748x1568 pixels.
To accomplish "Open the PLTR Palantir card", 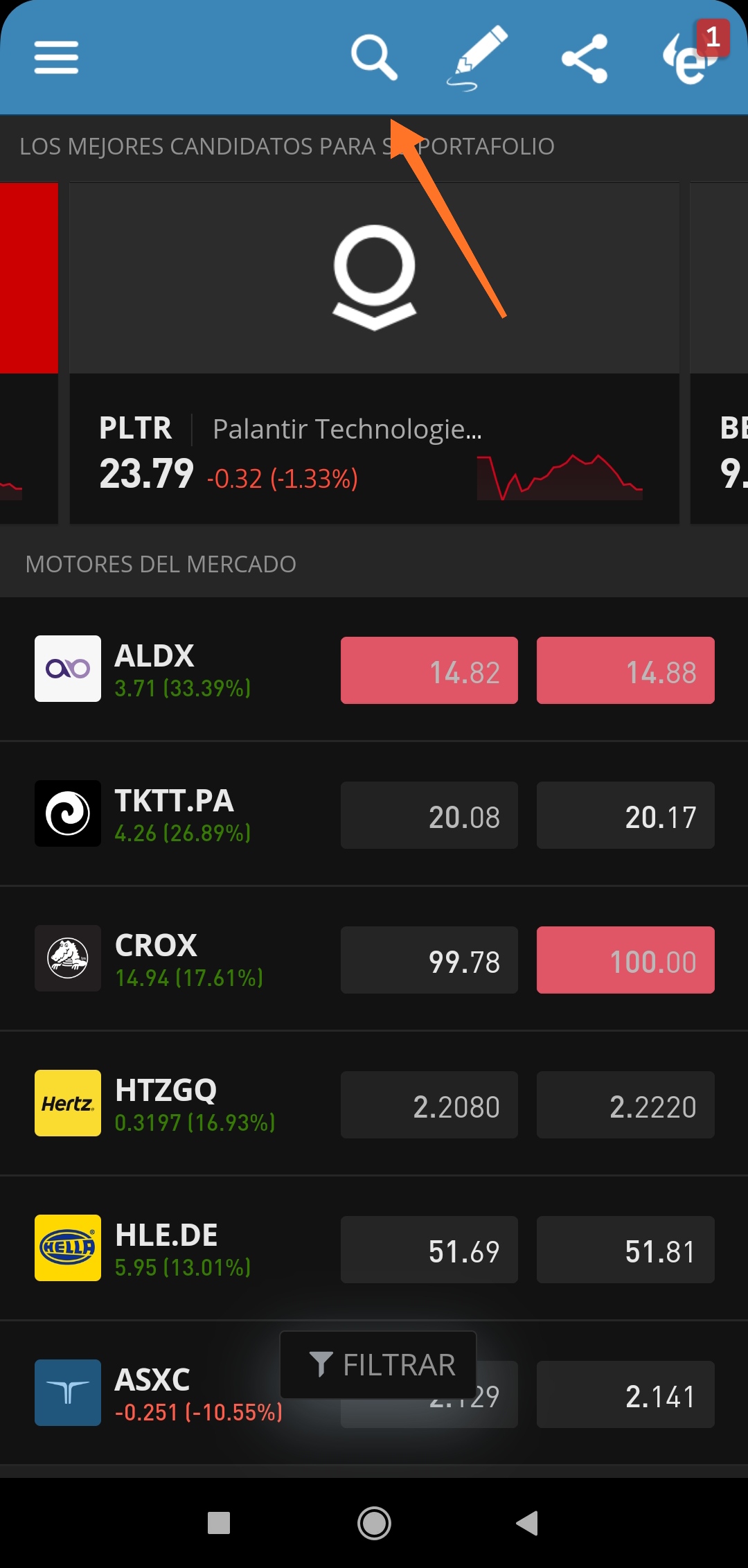I will coord(374,353).
